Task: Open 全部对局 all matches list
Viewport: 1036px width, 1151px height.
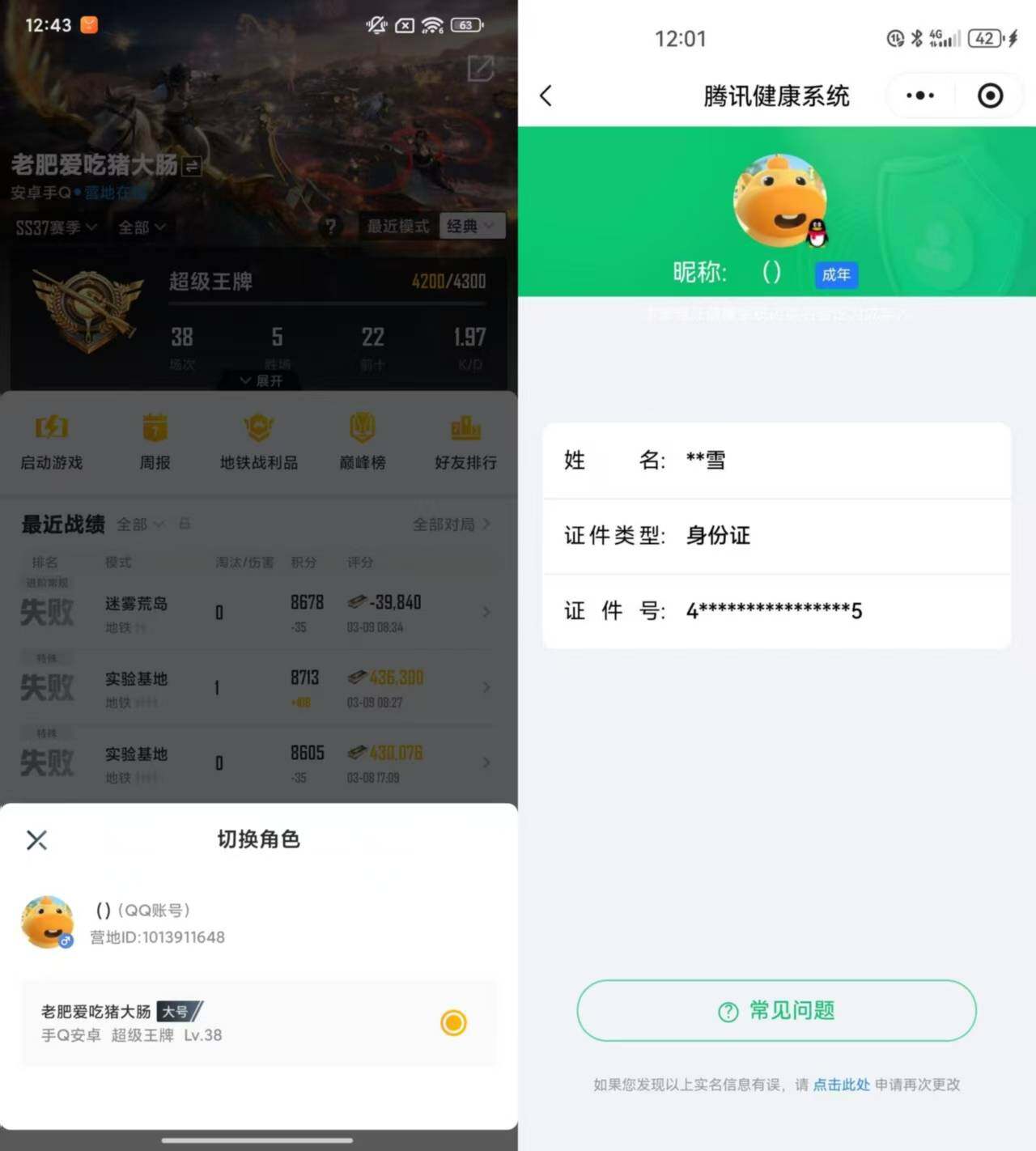Action: 452,525
